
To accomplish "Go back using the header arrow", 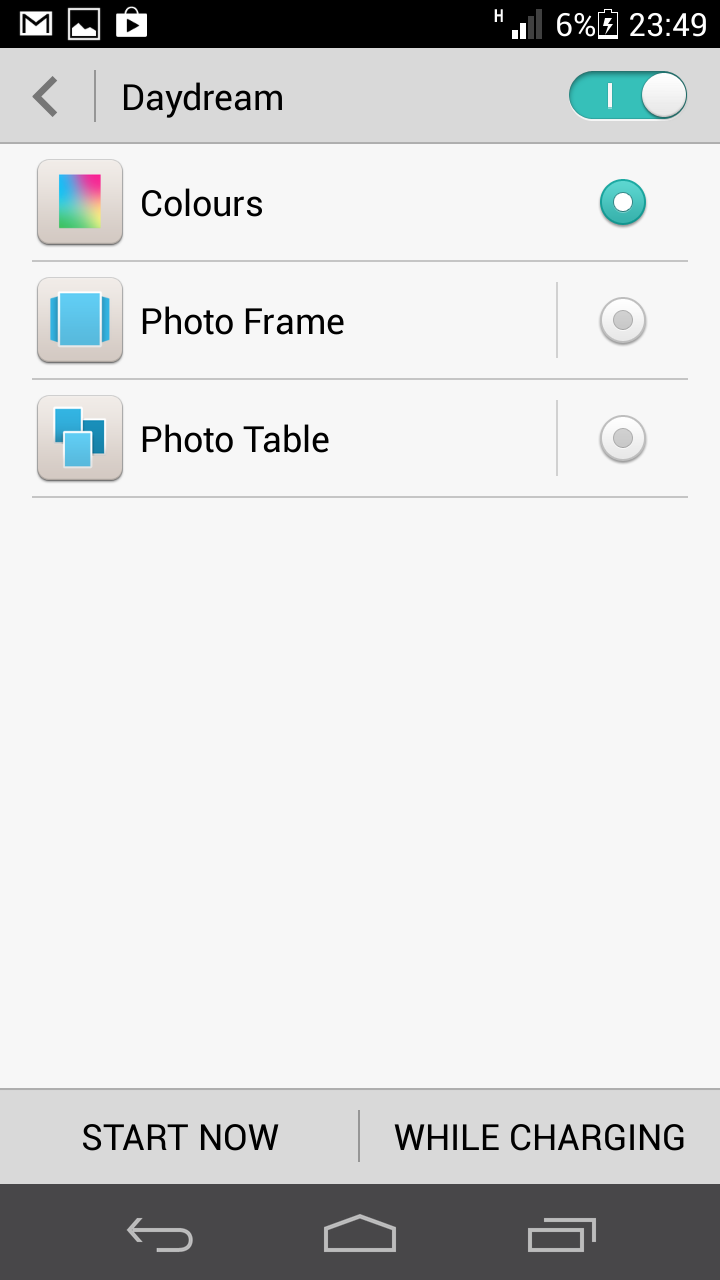I will [46, 97].
